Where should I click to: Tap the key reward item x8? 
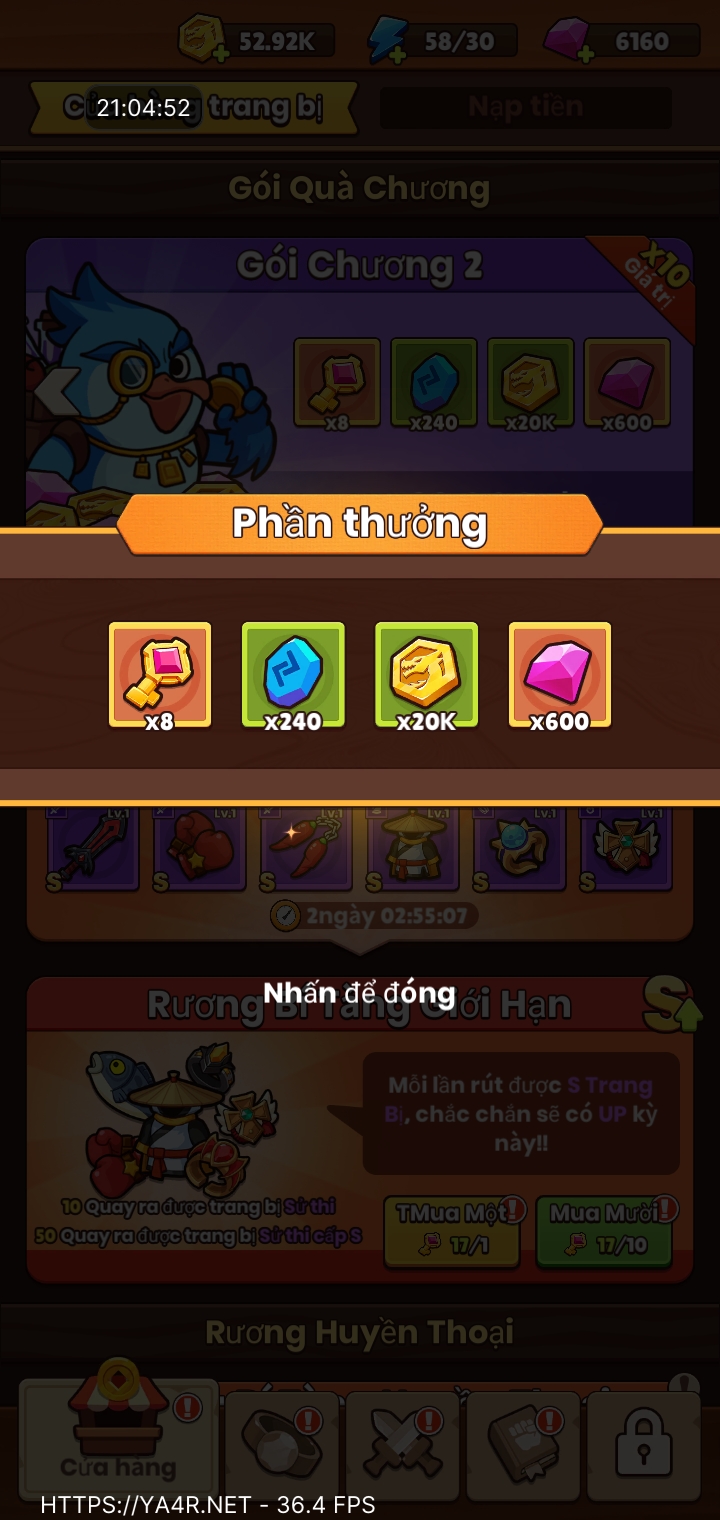(160, 673)
